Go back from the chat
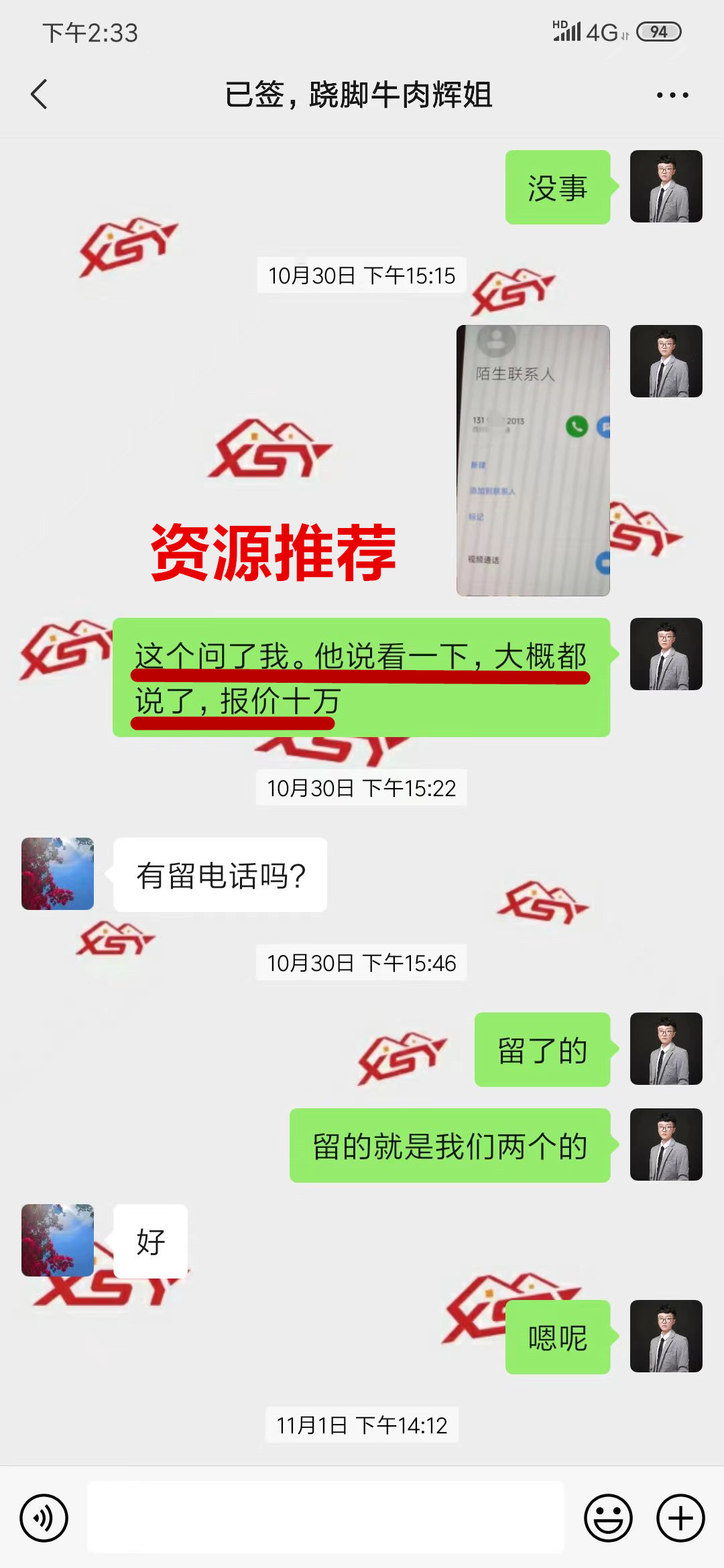 [x=40, y=94]
